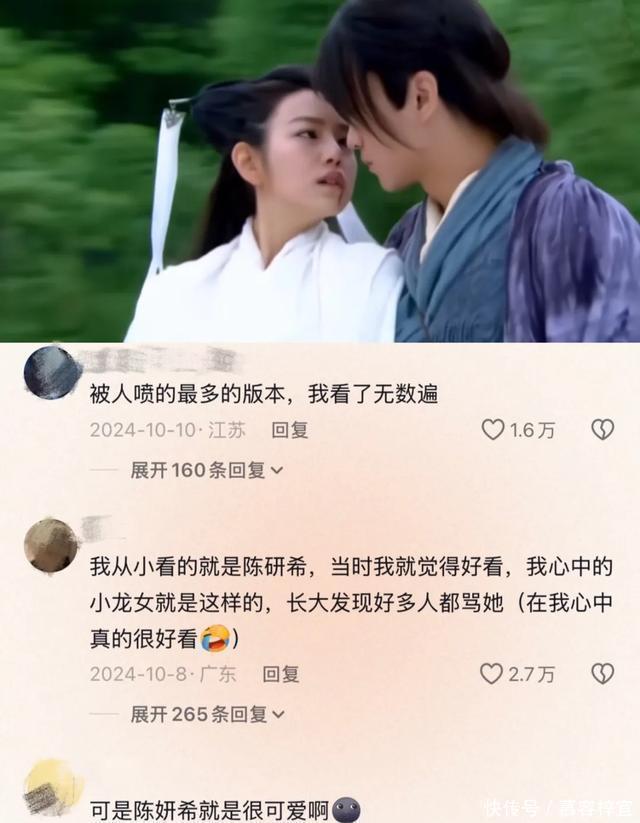The width and height of the screenshot is (640, 823).
Task: Reply to the 2024-10-8 广东 comment
Action: coord(280,674)
